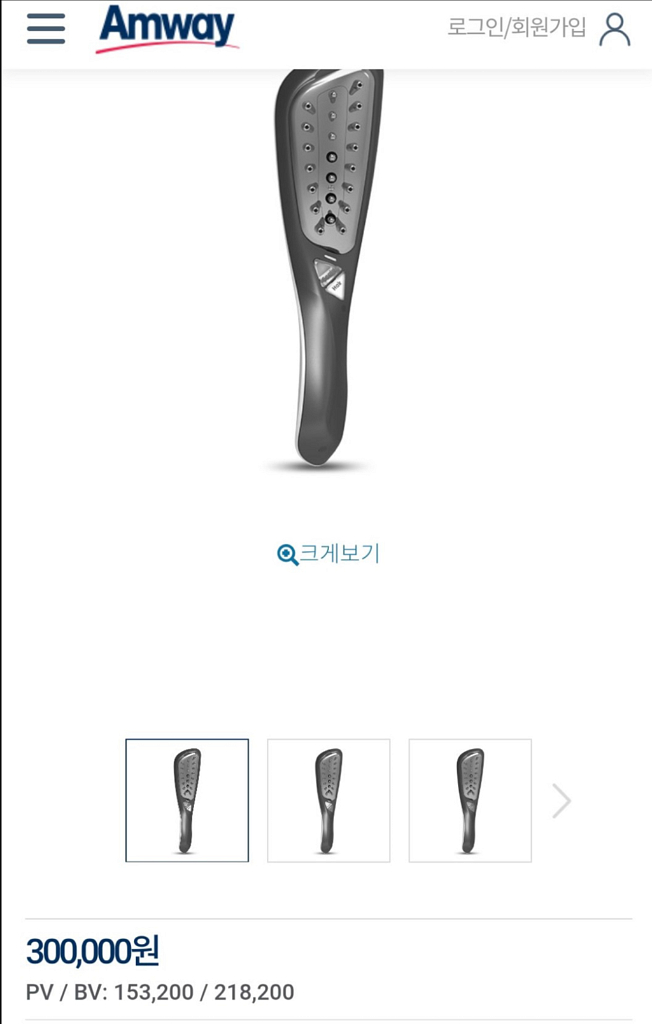
Task: Open the hamburger navigation menu
Action: click(x=46, y=29)
